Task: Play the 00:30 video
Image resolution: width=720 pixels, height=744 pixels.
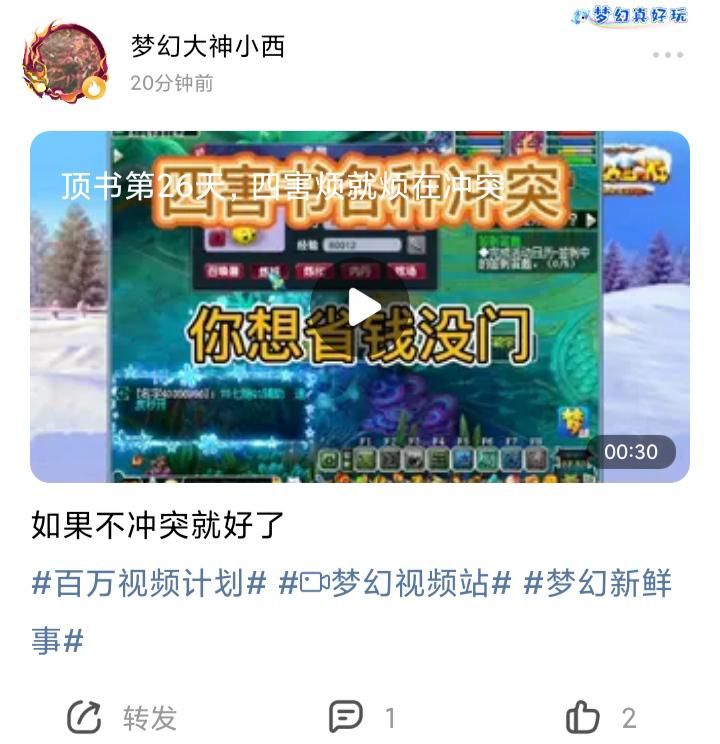Action: pyautogui.click(x=360, y=307)
